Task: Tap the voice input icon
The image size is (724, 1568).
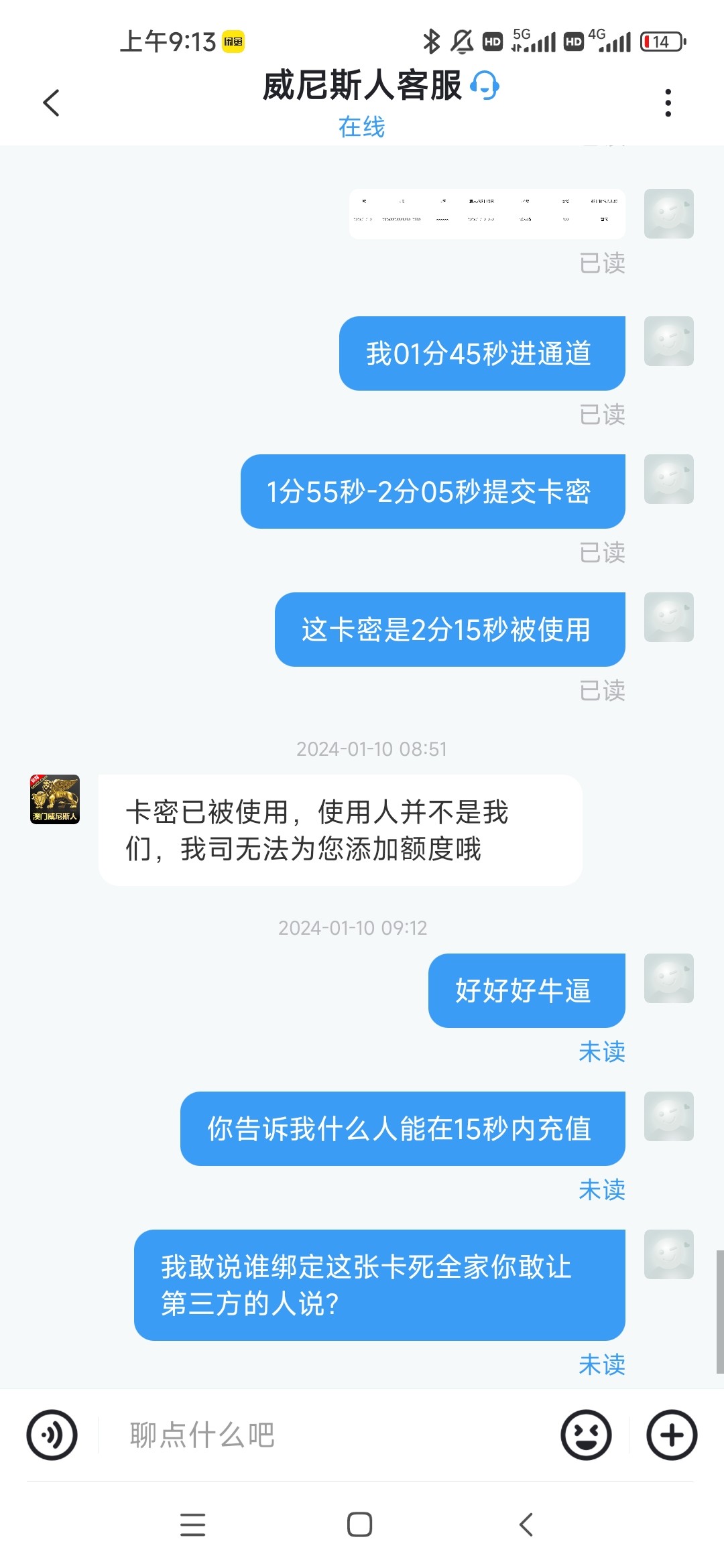Action: coord(52,1435)
